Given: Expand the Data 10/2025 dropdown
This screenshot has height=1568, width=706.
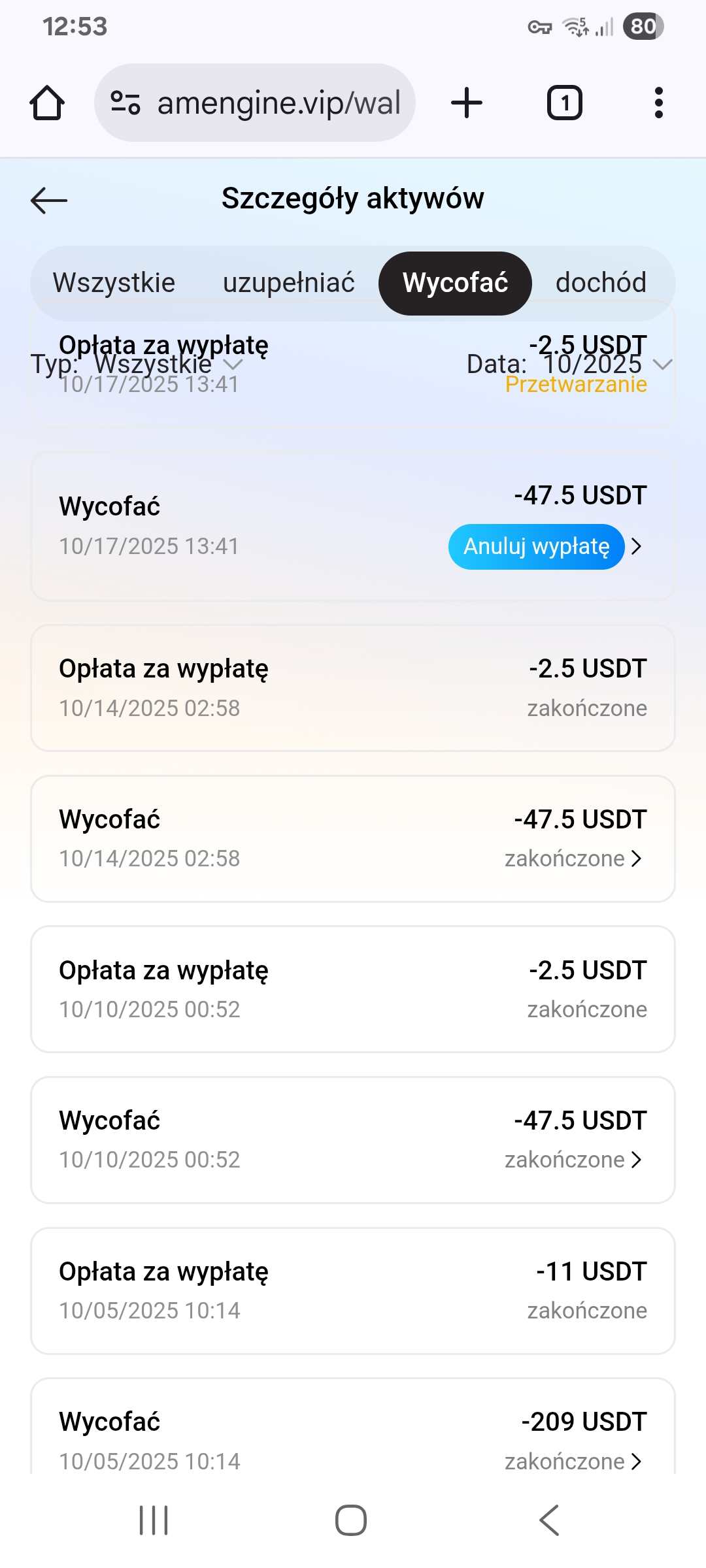Looking at the screenshot, I should 569,364.
